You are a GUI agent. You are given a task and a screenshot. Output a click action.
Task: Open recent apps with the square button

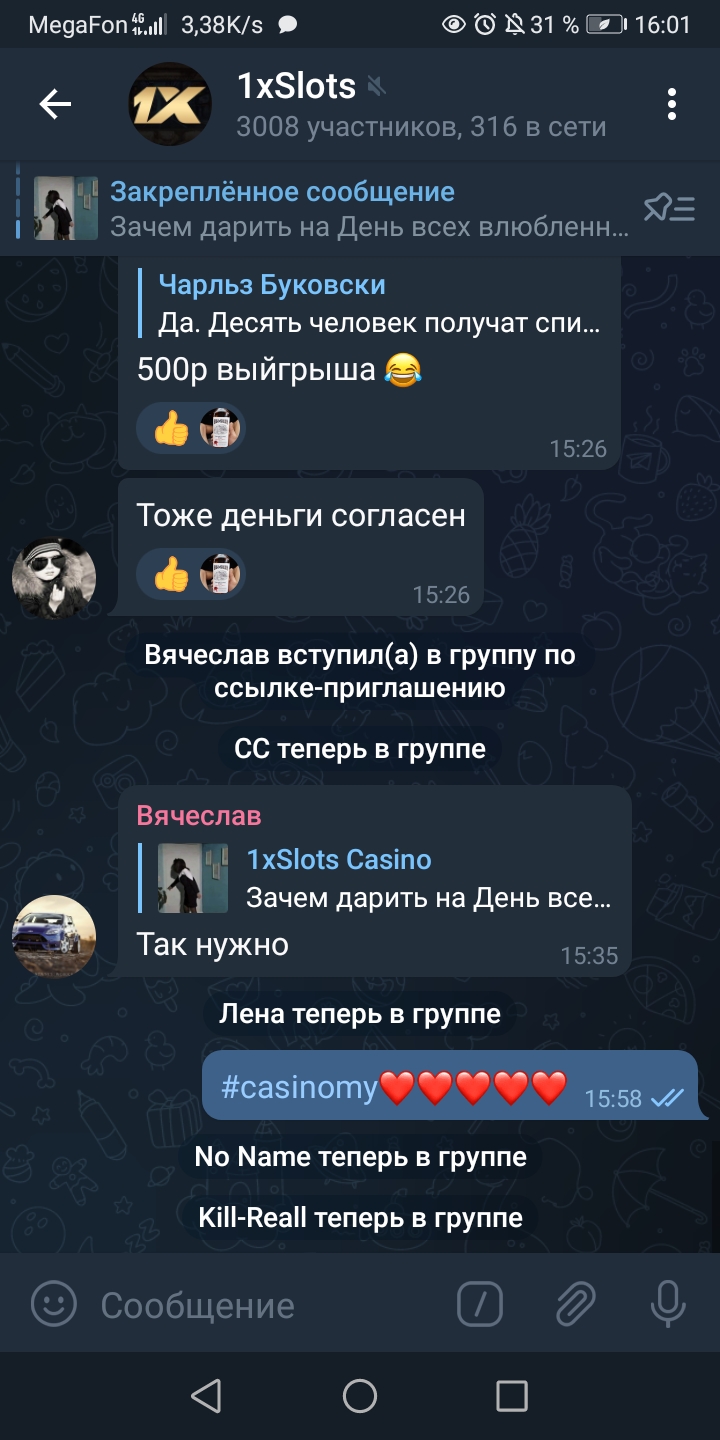512,1396
